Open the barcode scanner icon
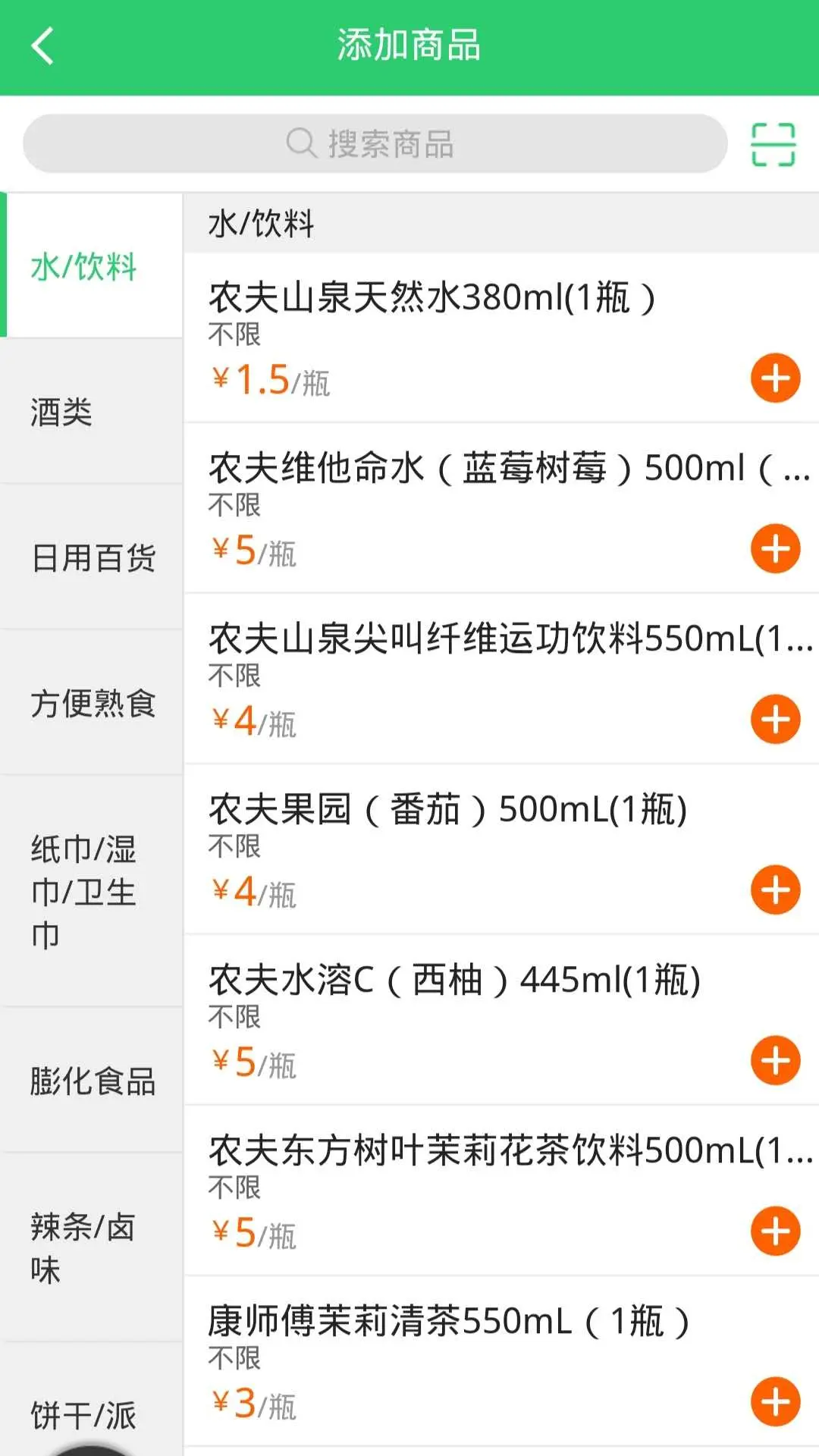 coord(772,143)
